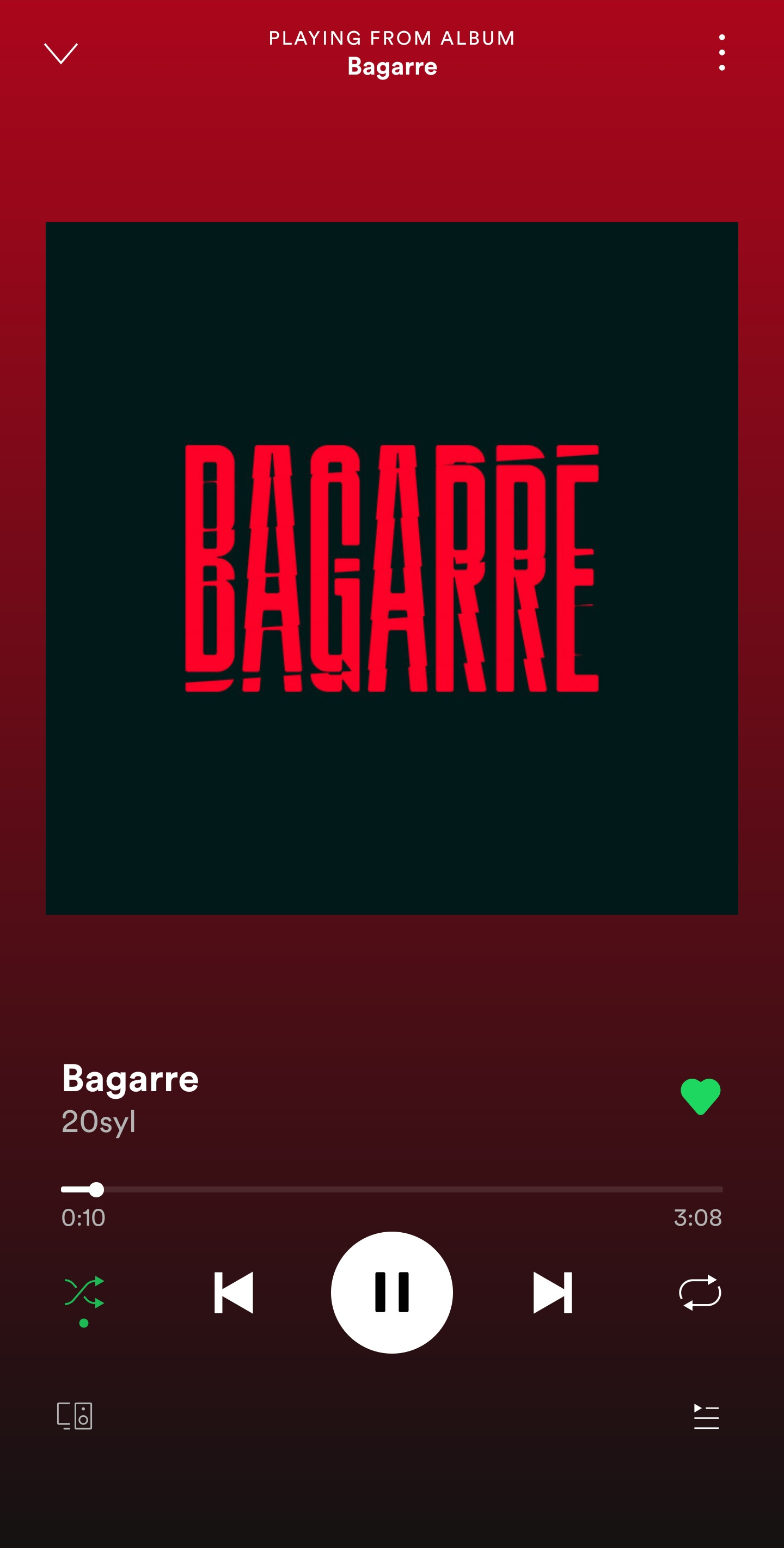Open the three-dot options menu
The height and width of the screenshot is (1548, 784).
721,53
